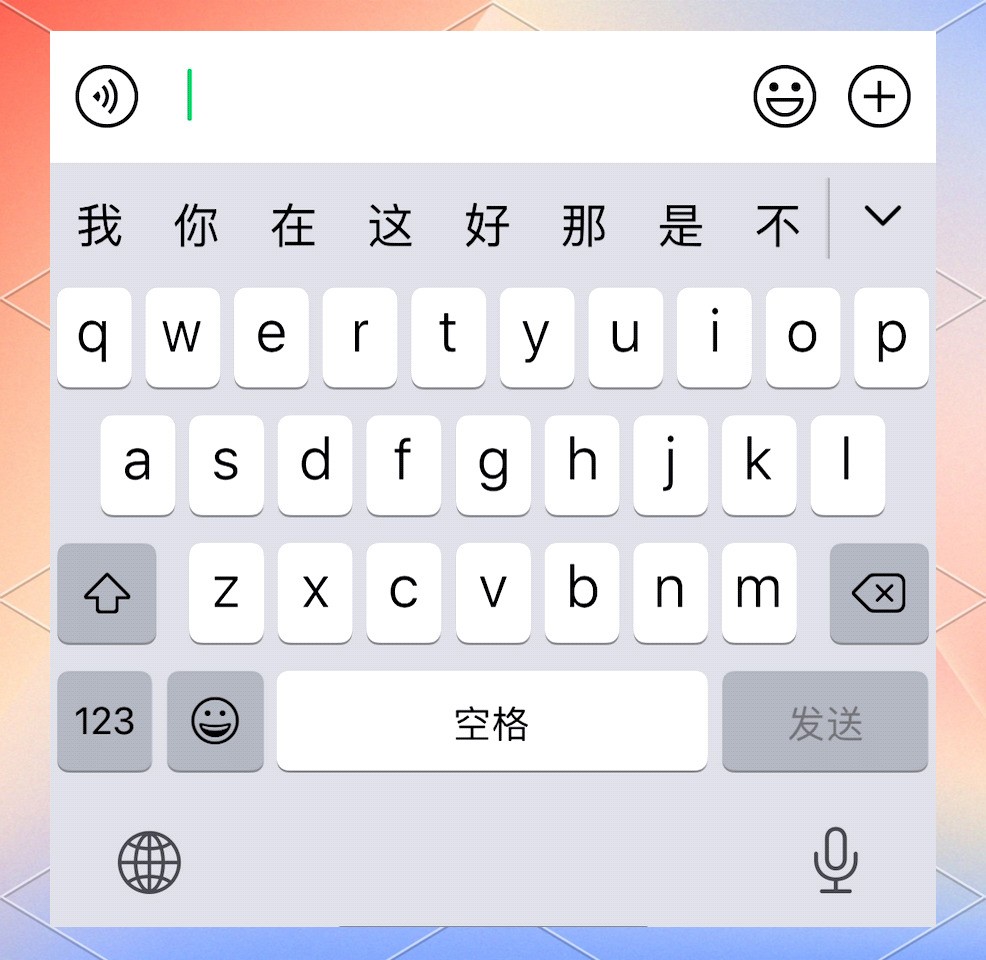986x960 pixels.
Task: Pick the candidate word 好
Action: tap(487, 224)
